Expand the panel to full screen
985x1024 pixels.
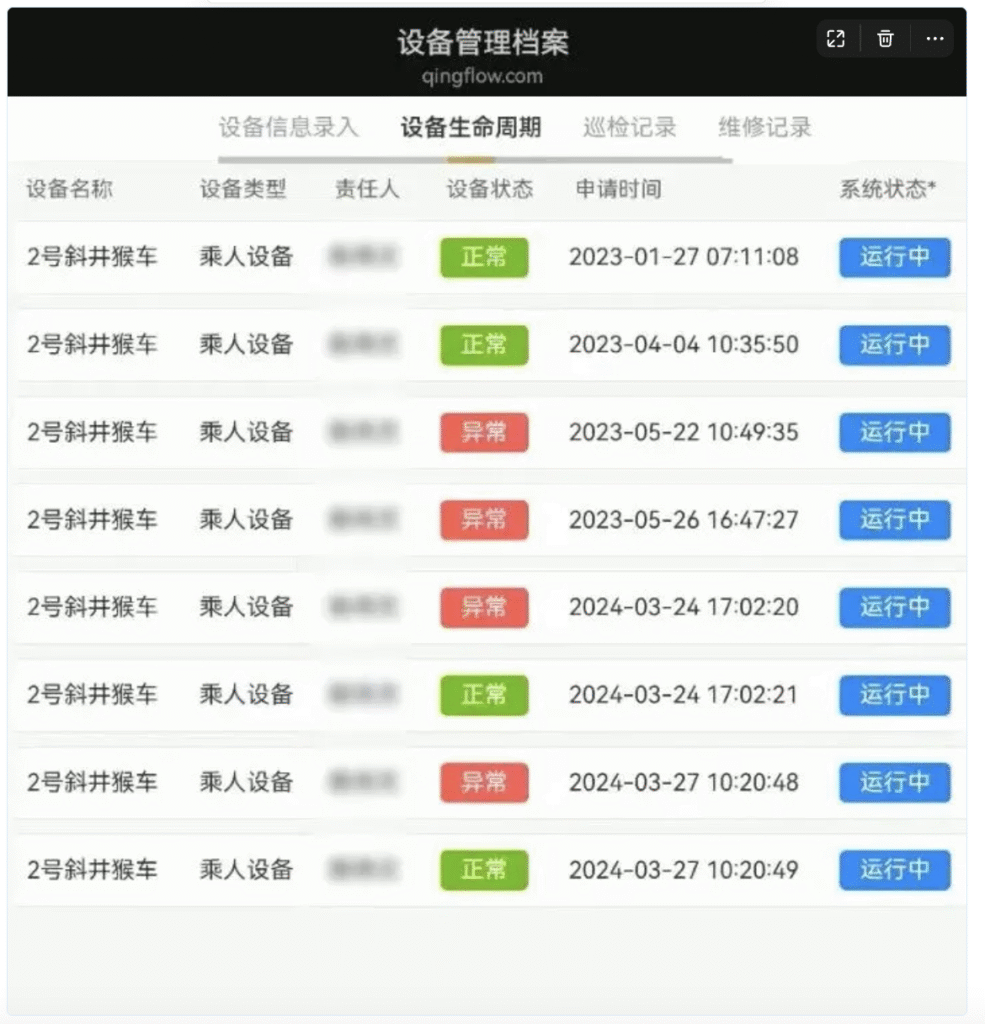coord(836,39)
